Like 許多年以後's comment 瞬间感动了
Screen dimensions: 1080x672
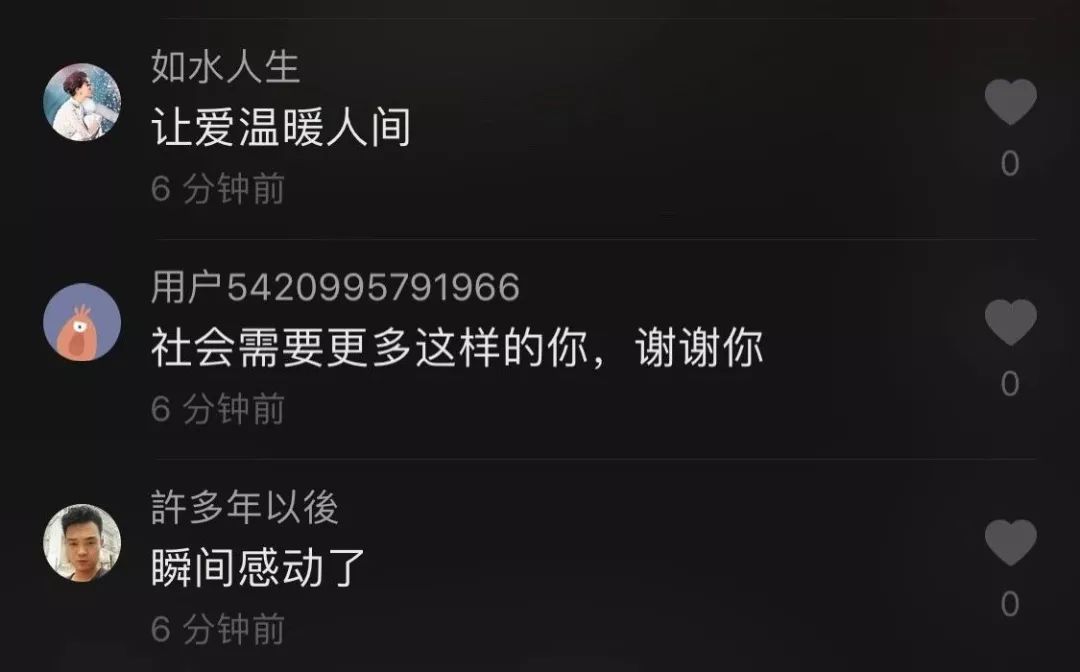1010,543
